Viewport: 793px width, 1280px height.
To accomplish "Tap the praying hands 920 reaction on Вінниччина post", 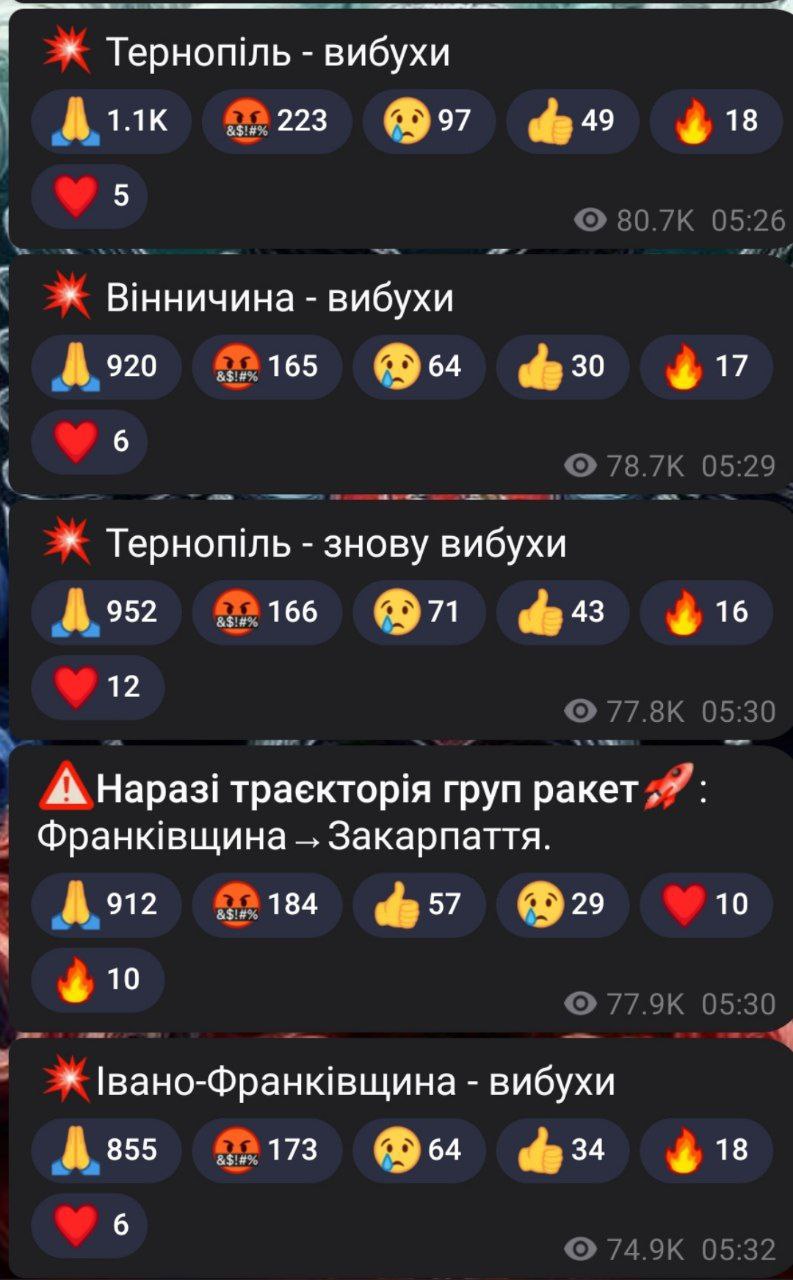I will tap(107, 367).
